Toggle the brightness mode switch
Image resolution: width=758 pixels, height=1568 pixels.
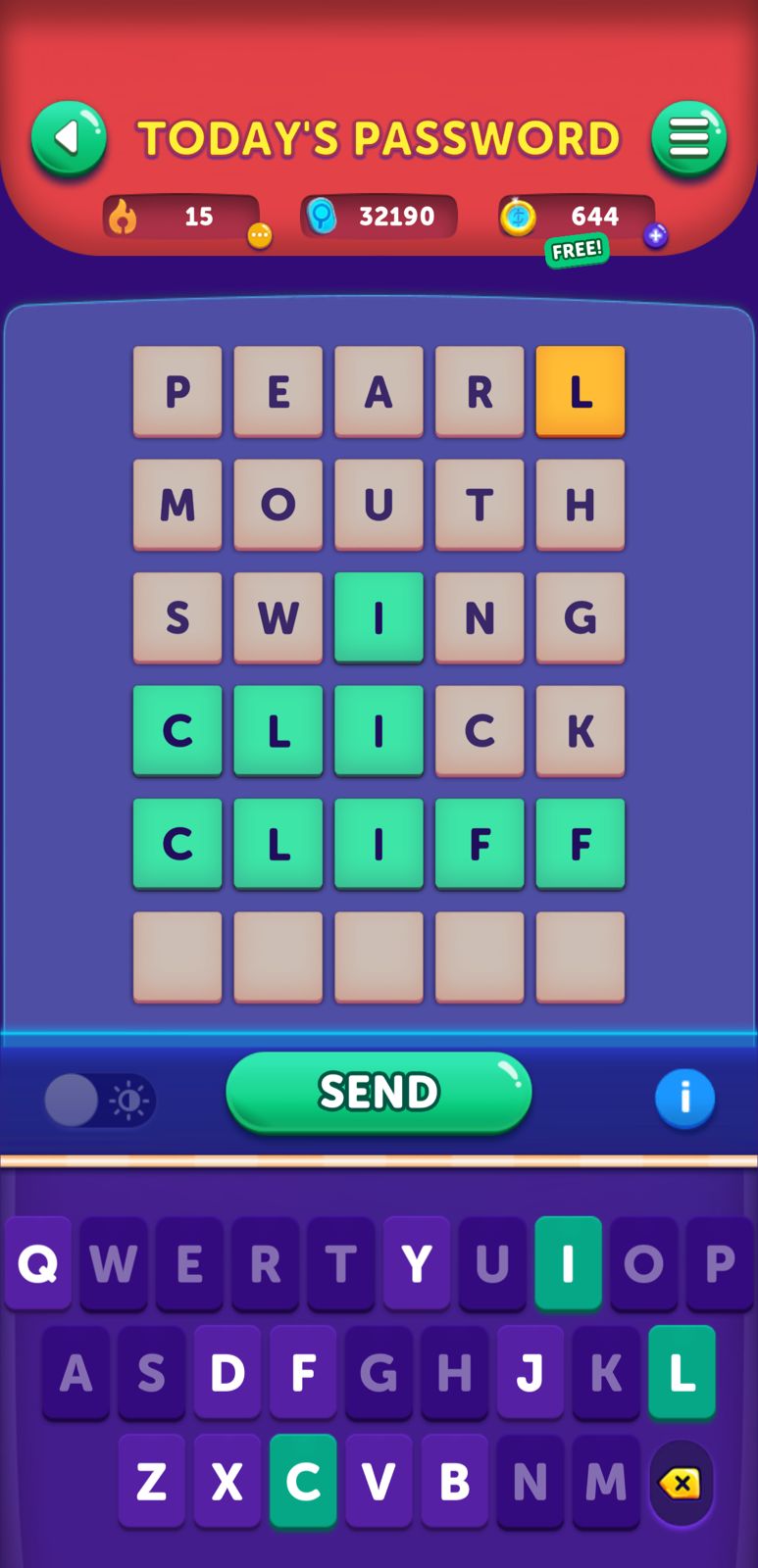(x=99, y=1100)
